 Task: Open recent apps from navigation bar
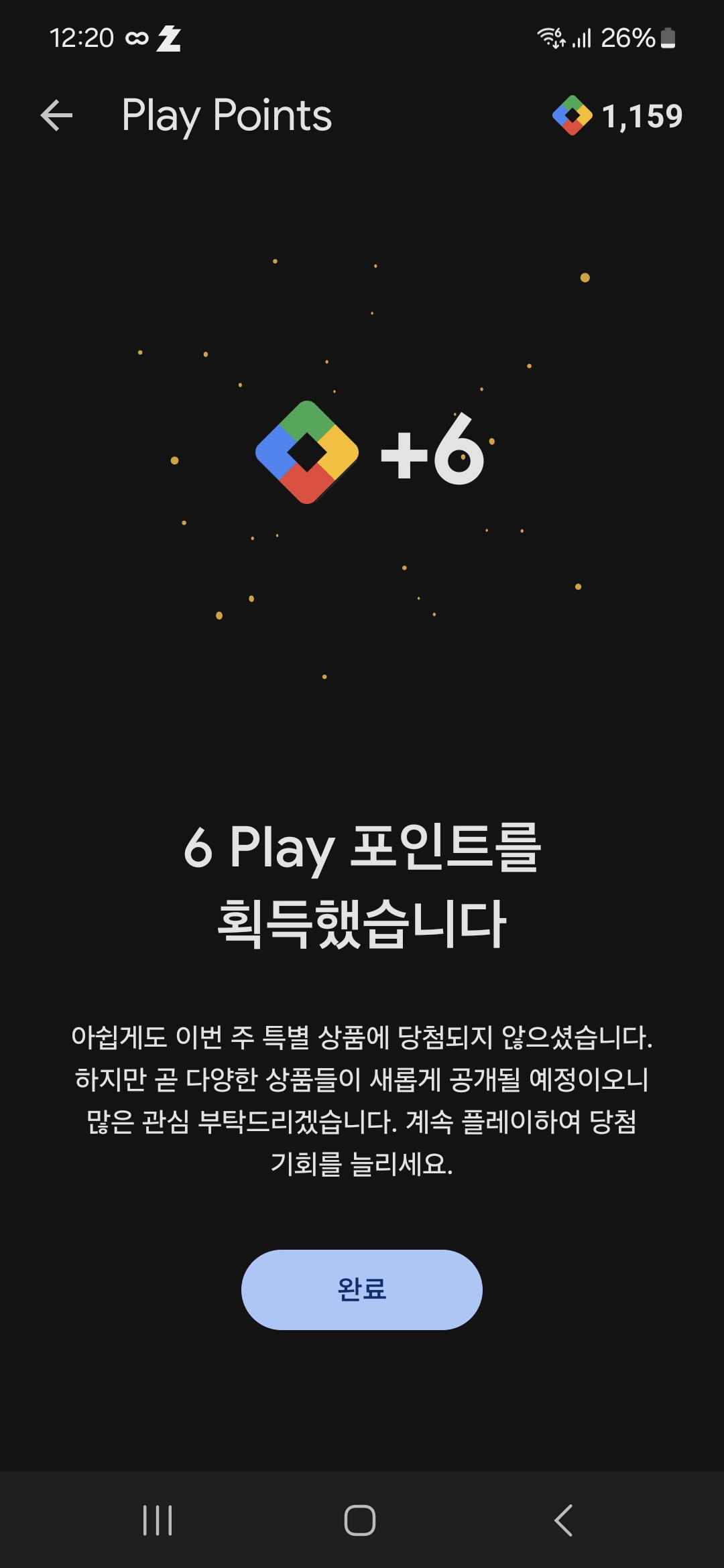point(158,1520)
